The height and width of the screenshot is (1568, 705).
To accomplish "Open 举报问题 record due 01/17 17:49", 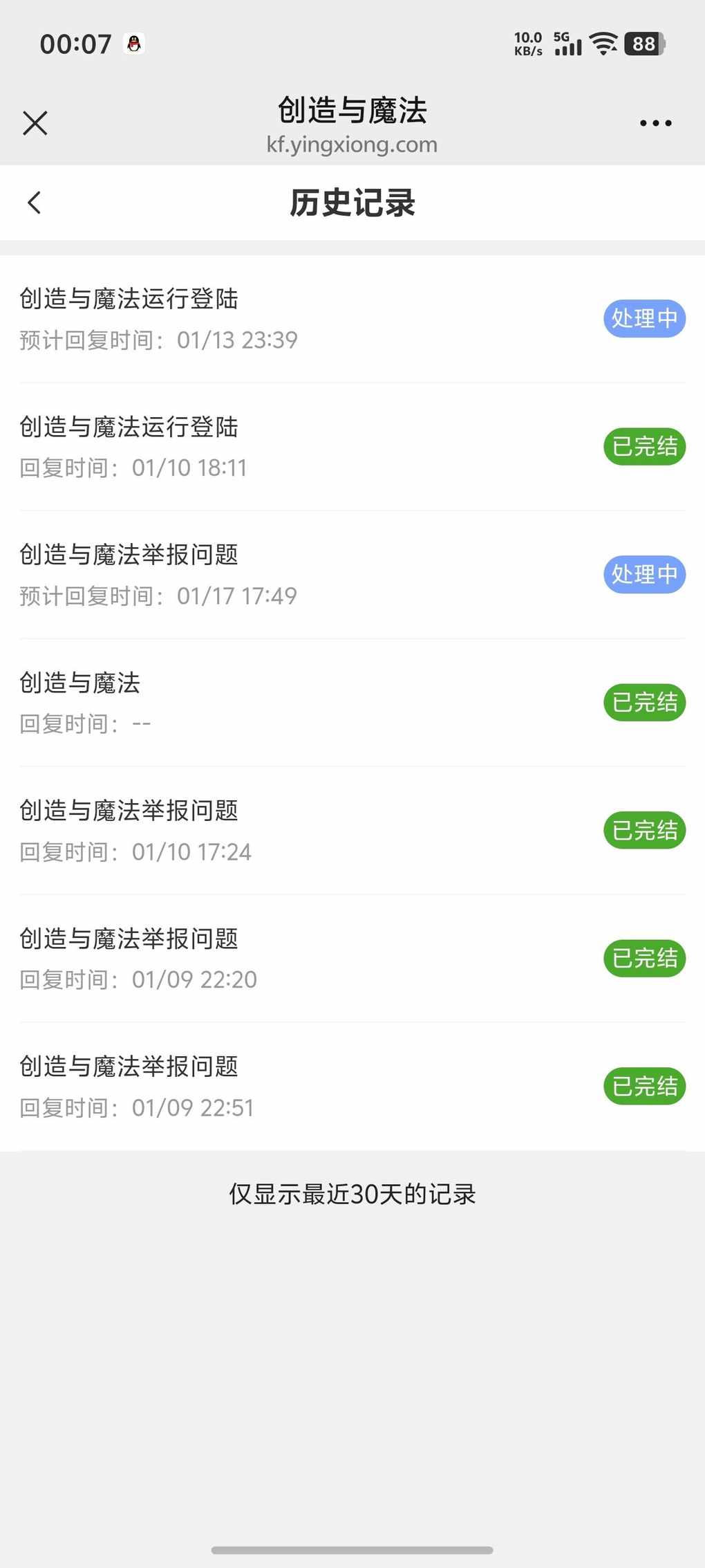I will click(x=352, y=575).
